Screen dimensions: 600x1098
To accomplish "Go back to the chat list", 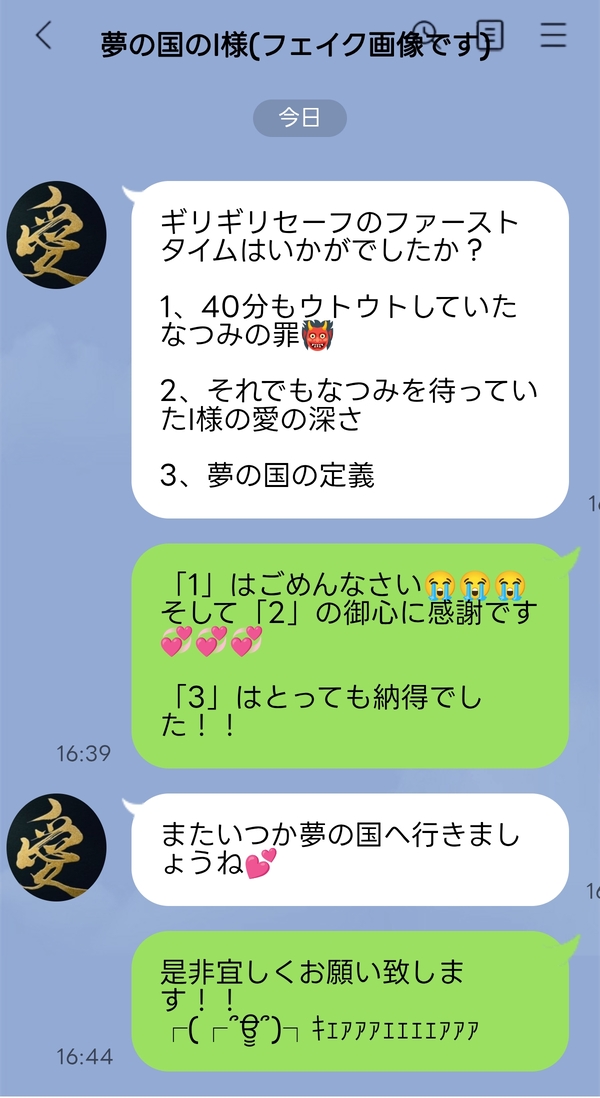I will click(x=43, y=34).
